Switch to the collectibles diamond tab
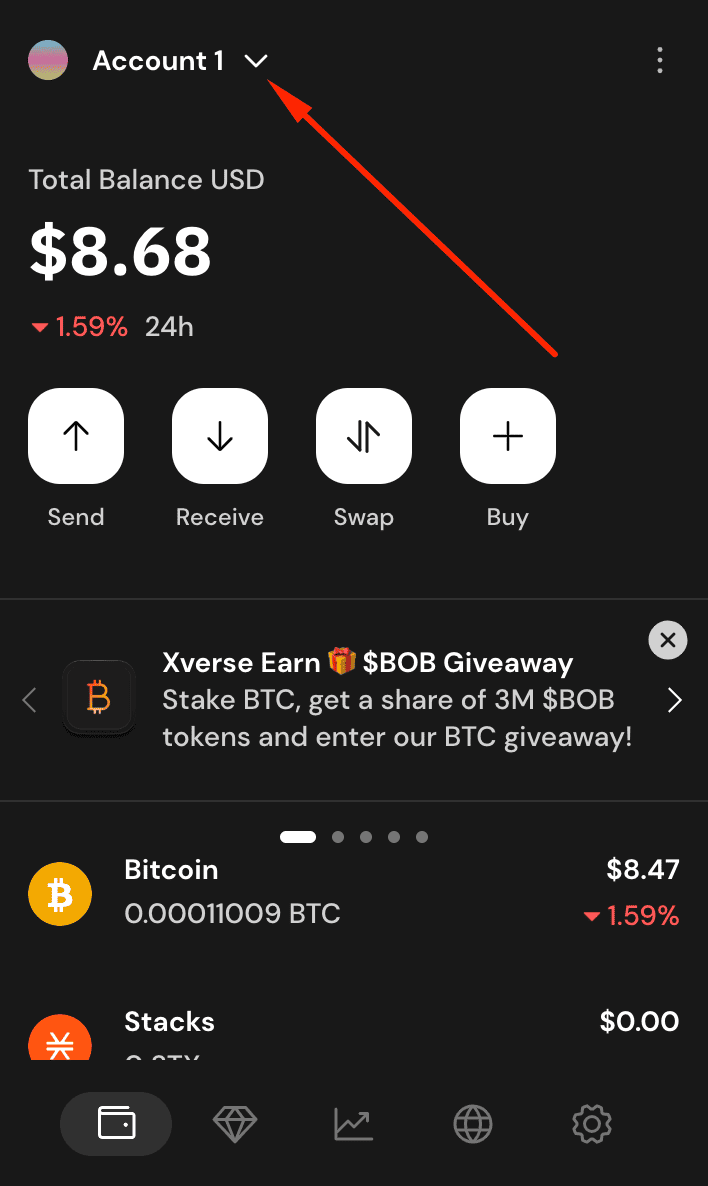Screen dimensions: 708x1186 point(235,1124)
